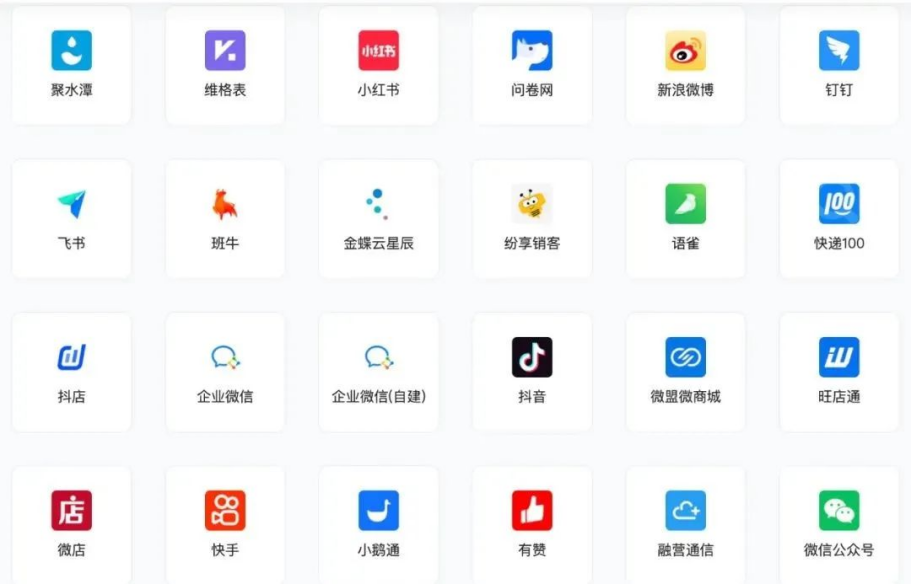Open the 新浪微博 card

click(x=685, y=65)
